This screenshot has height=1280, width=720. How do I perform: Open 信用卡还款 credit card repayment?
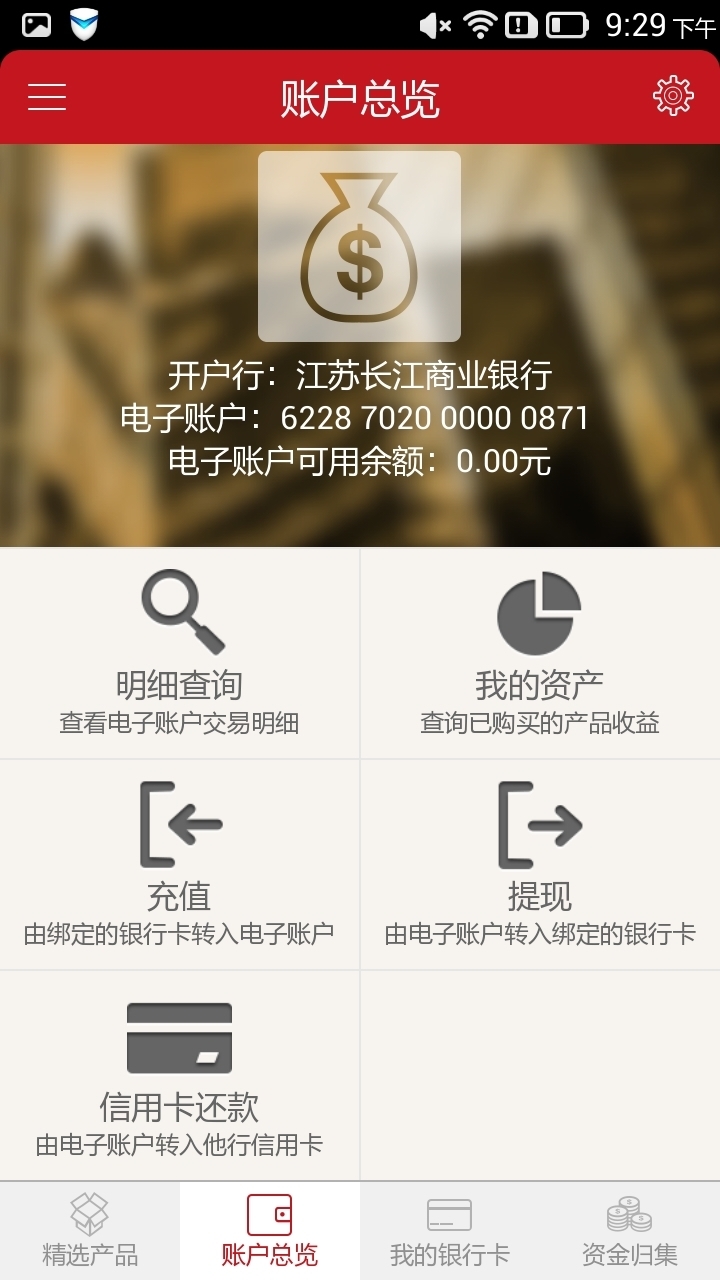coord(180,1076)
